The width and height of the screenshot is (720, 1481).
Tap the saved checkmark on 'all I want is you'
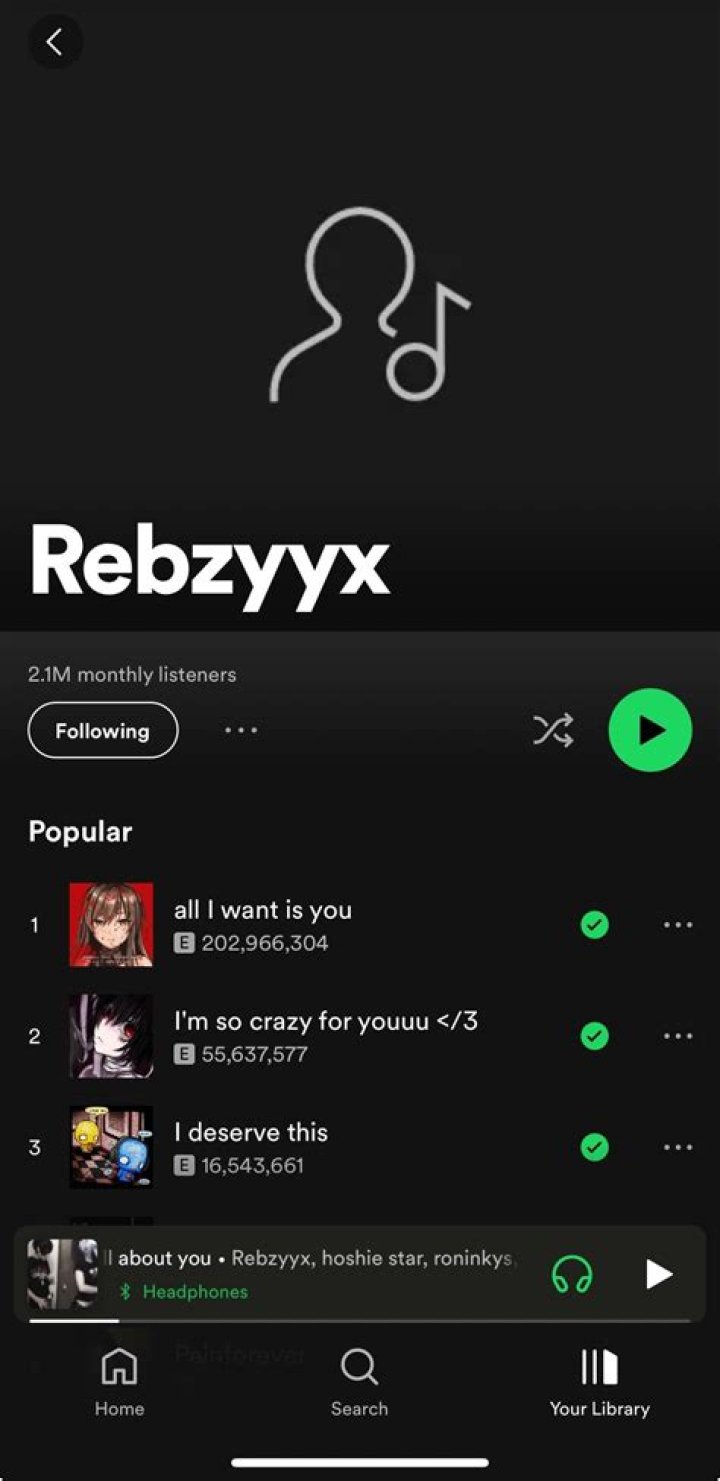[593, 925]
